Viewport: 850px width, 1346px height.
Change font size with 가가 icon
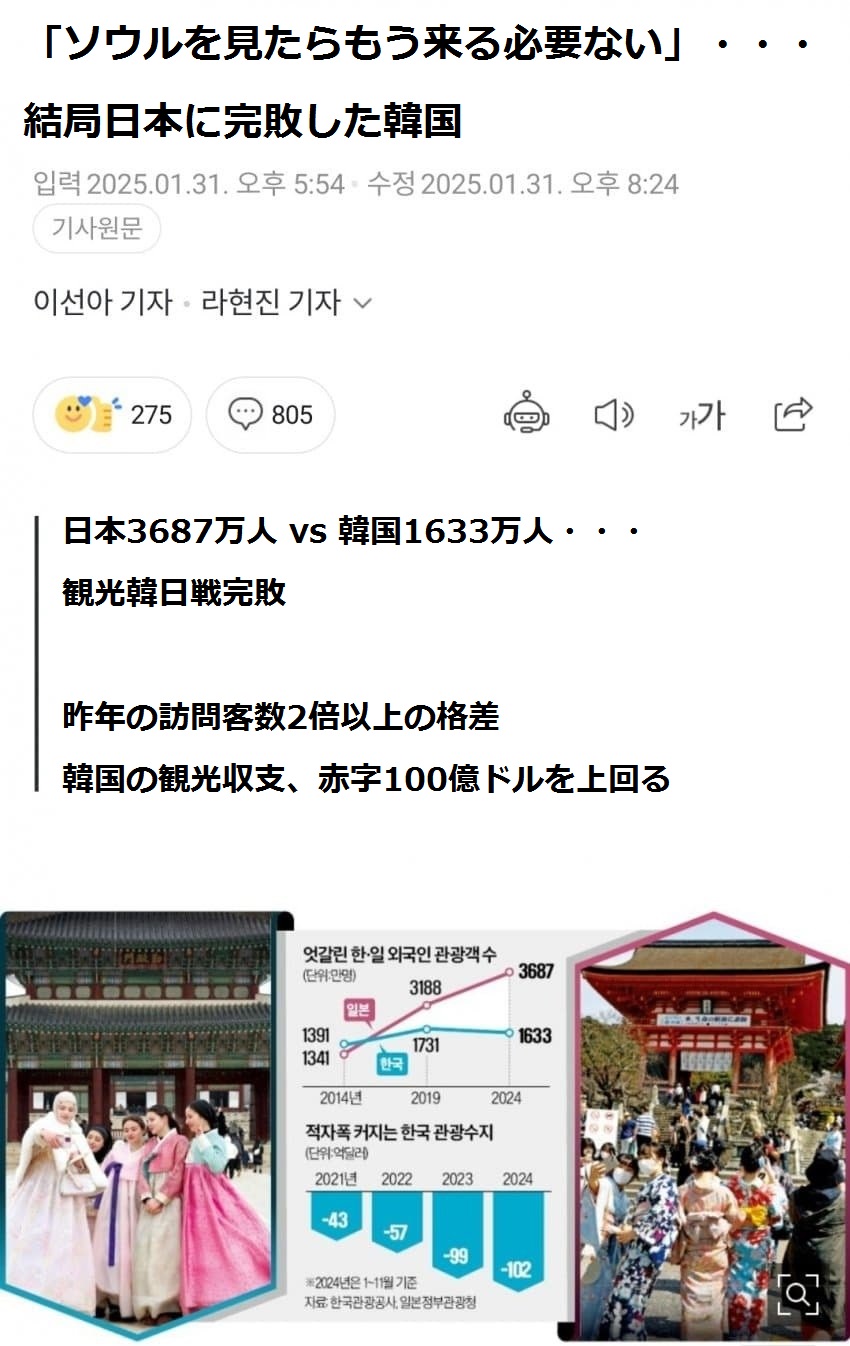(701, 415)
